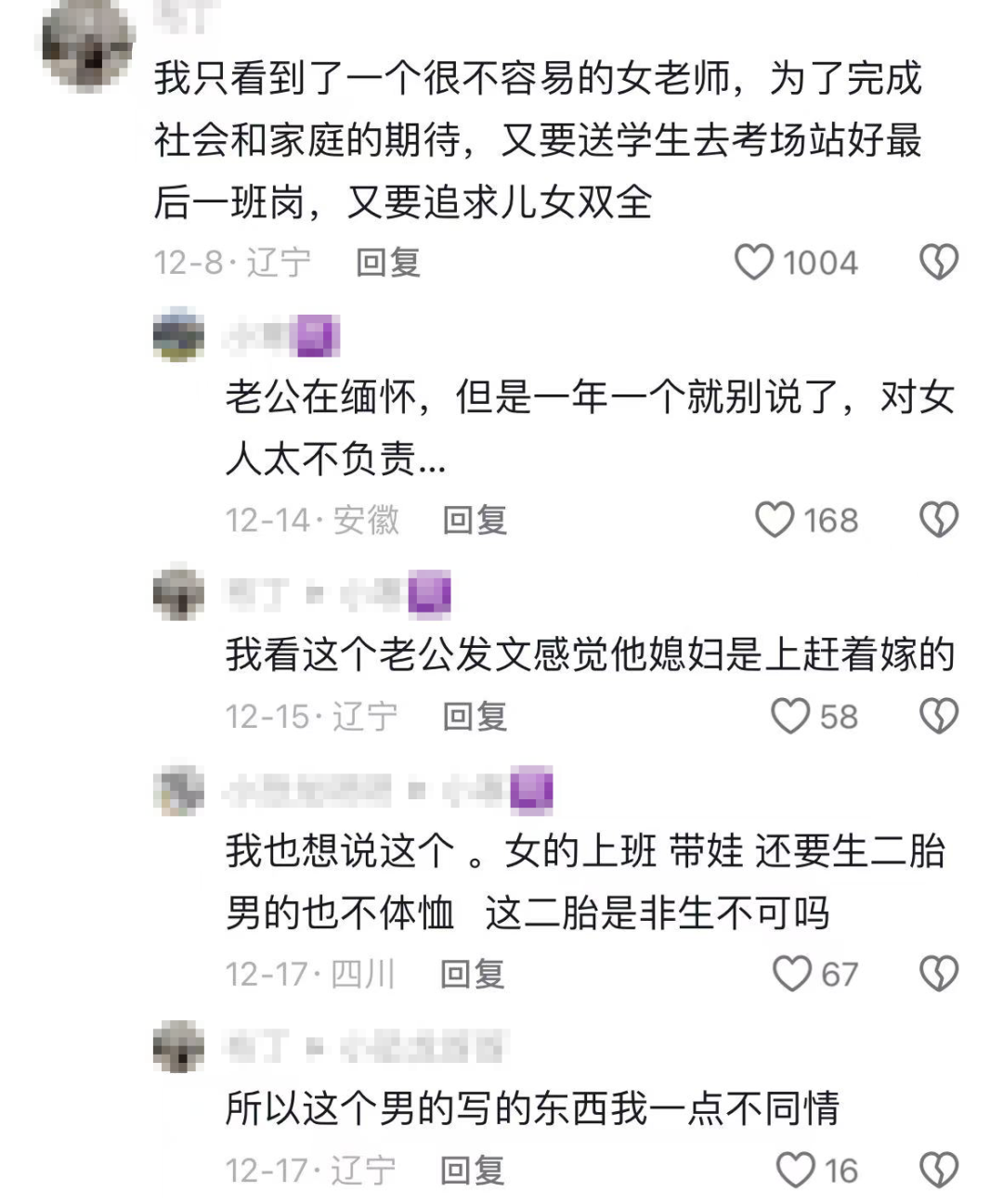Like the 12-15 辽宁 reply with 58 likes
1003x1204 pixels.
click(791, 717)
